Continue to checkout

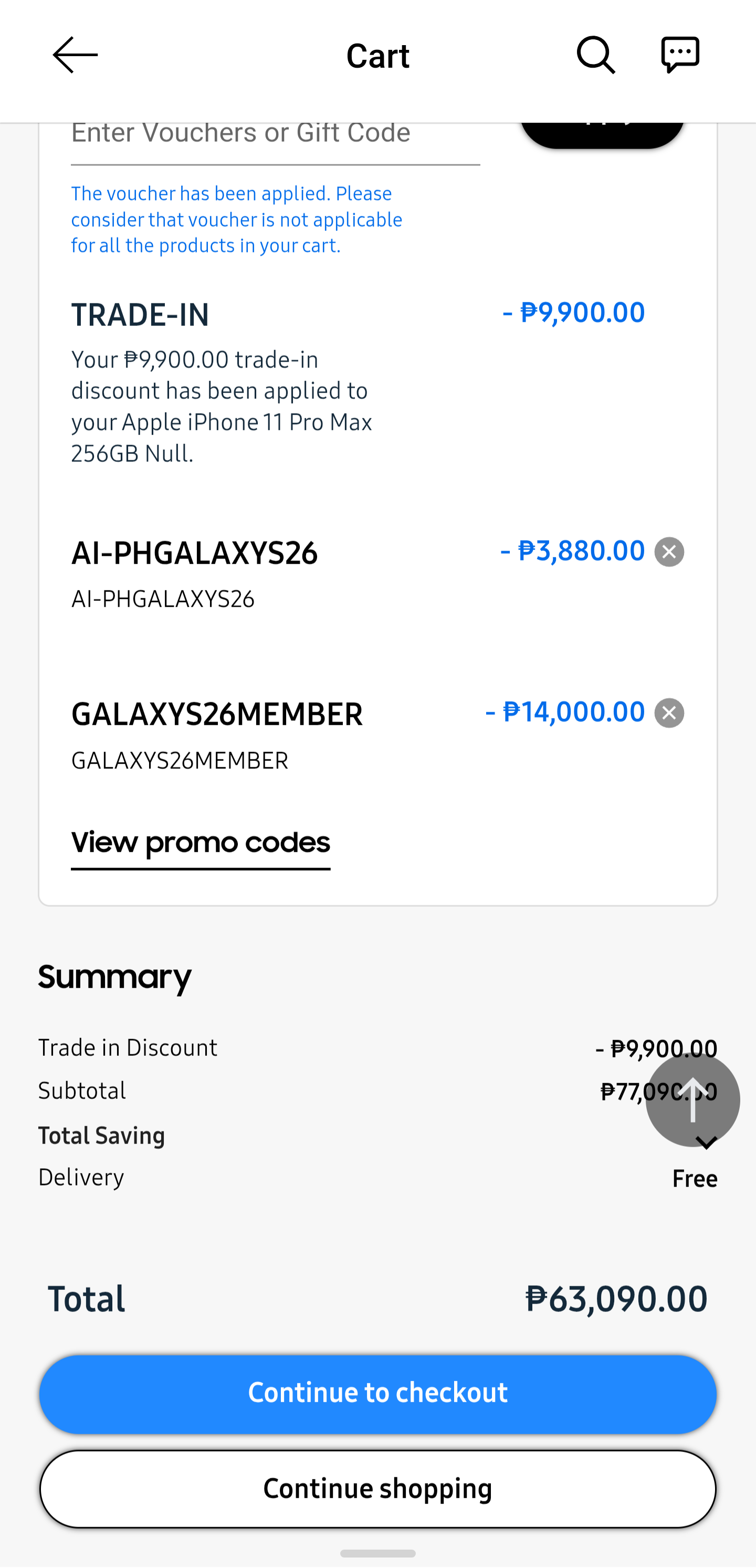[377, 1394]
